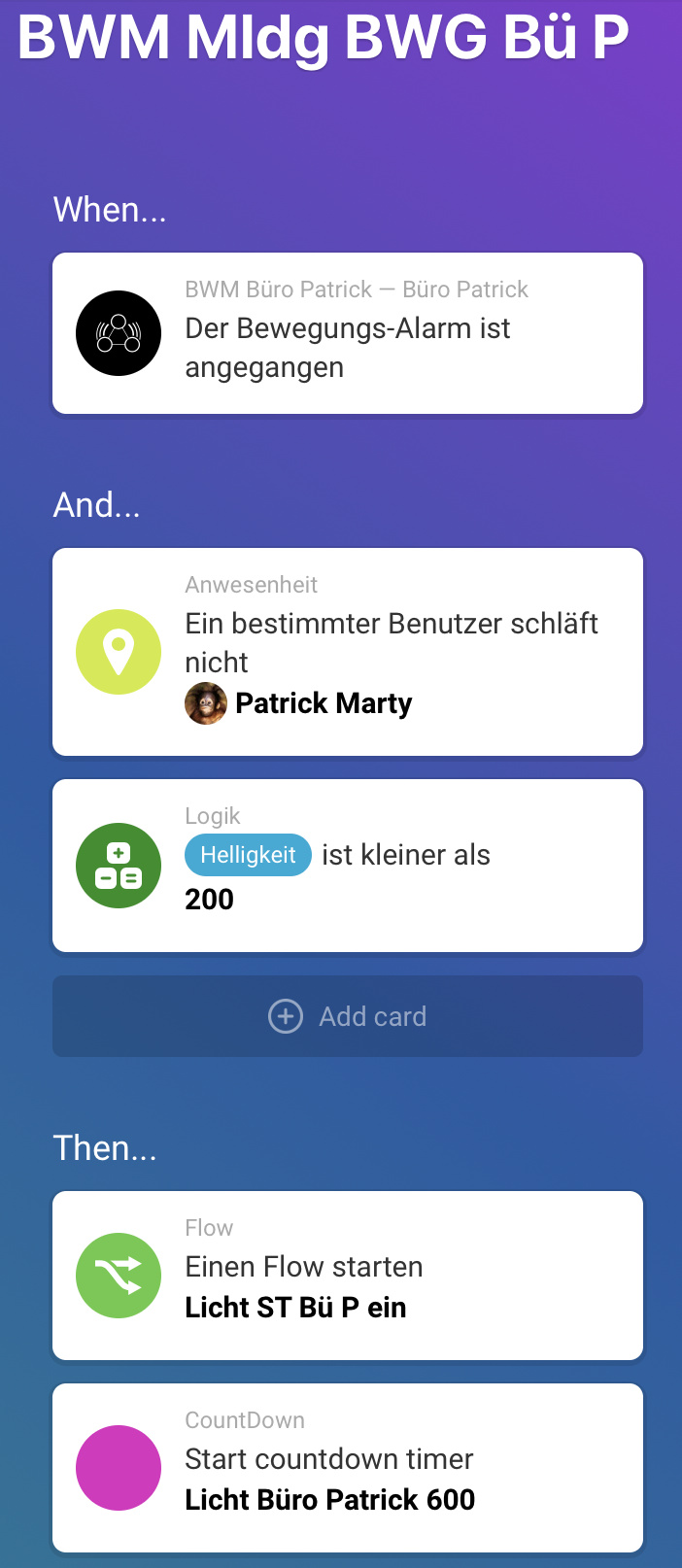Edit the Start countdown timer card

point(347,1468)
